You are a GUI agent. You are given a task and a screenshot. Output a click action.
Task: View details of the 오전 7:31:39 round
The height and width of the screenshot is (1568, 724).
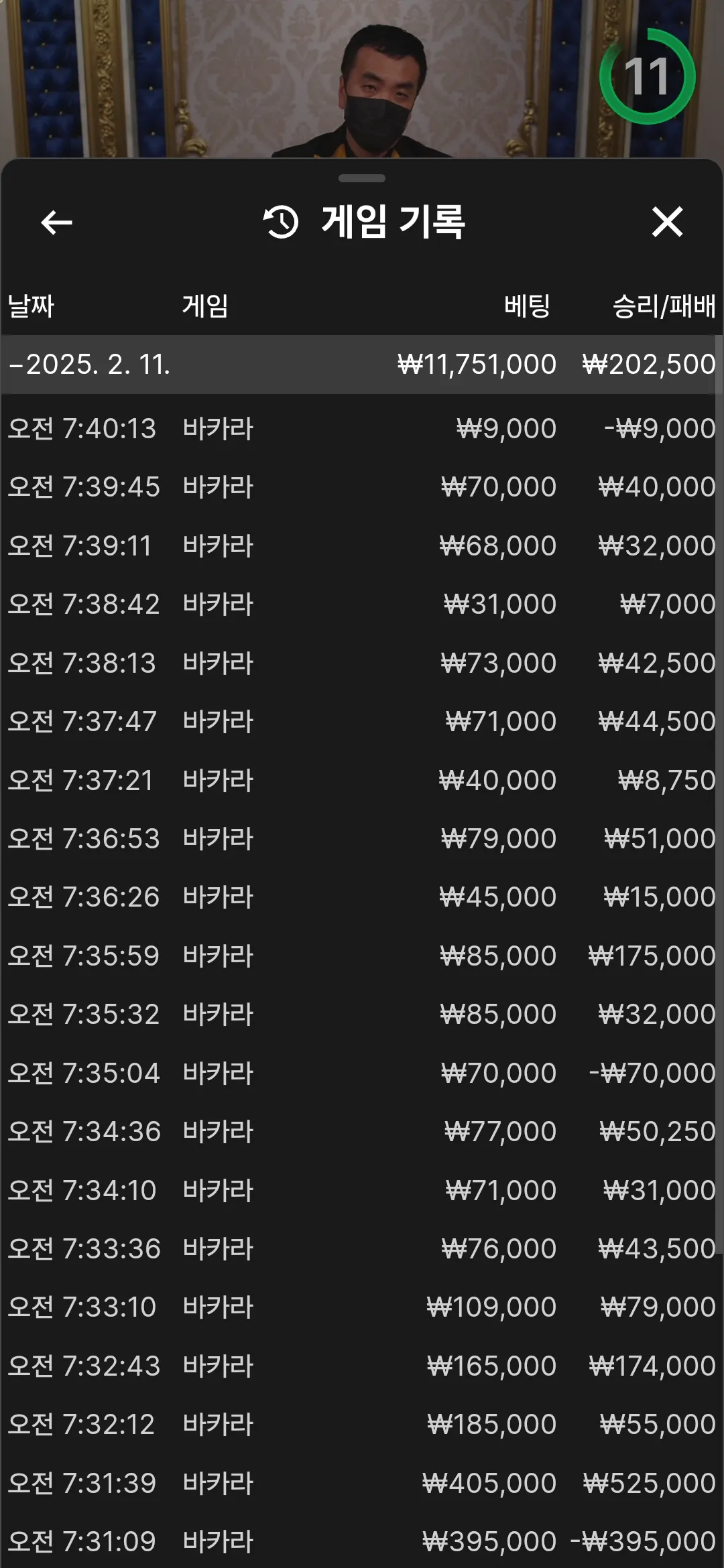(x=362, y=1484)
